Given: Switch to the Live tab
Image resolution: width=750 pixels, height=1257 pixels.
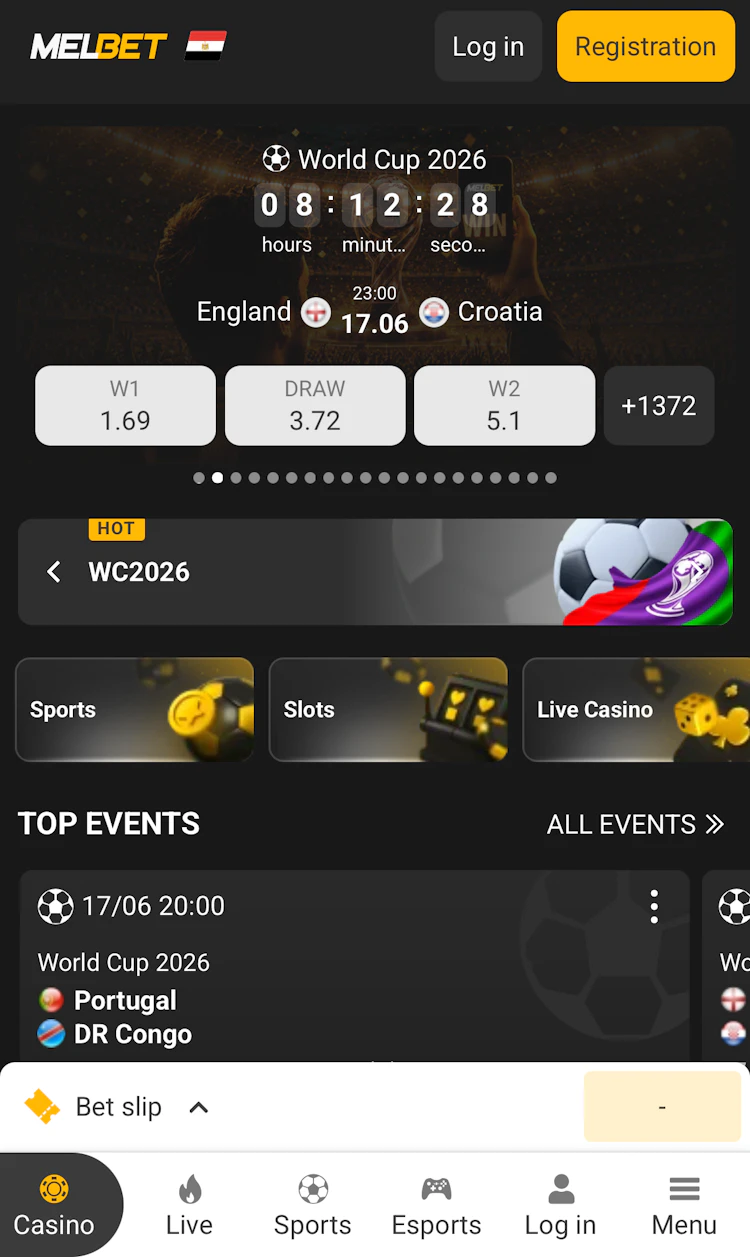Looking at the screenshot, I should click(x=189, y=1205).
